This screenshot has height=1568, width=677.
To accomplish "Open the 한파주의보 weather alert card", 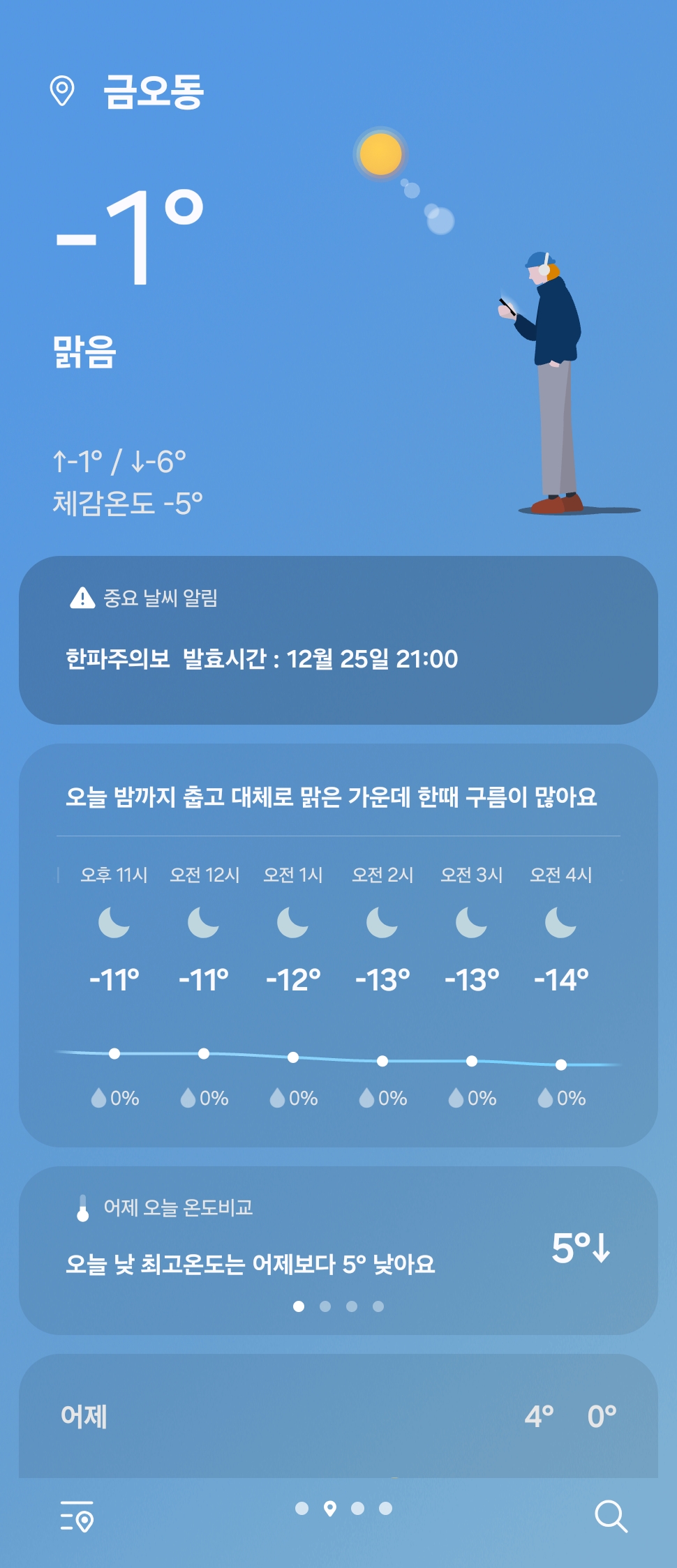I will tap(338, 640).
